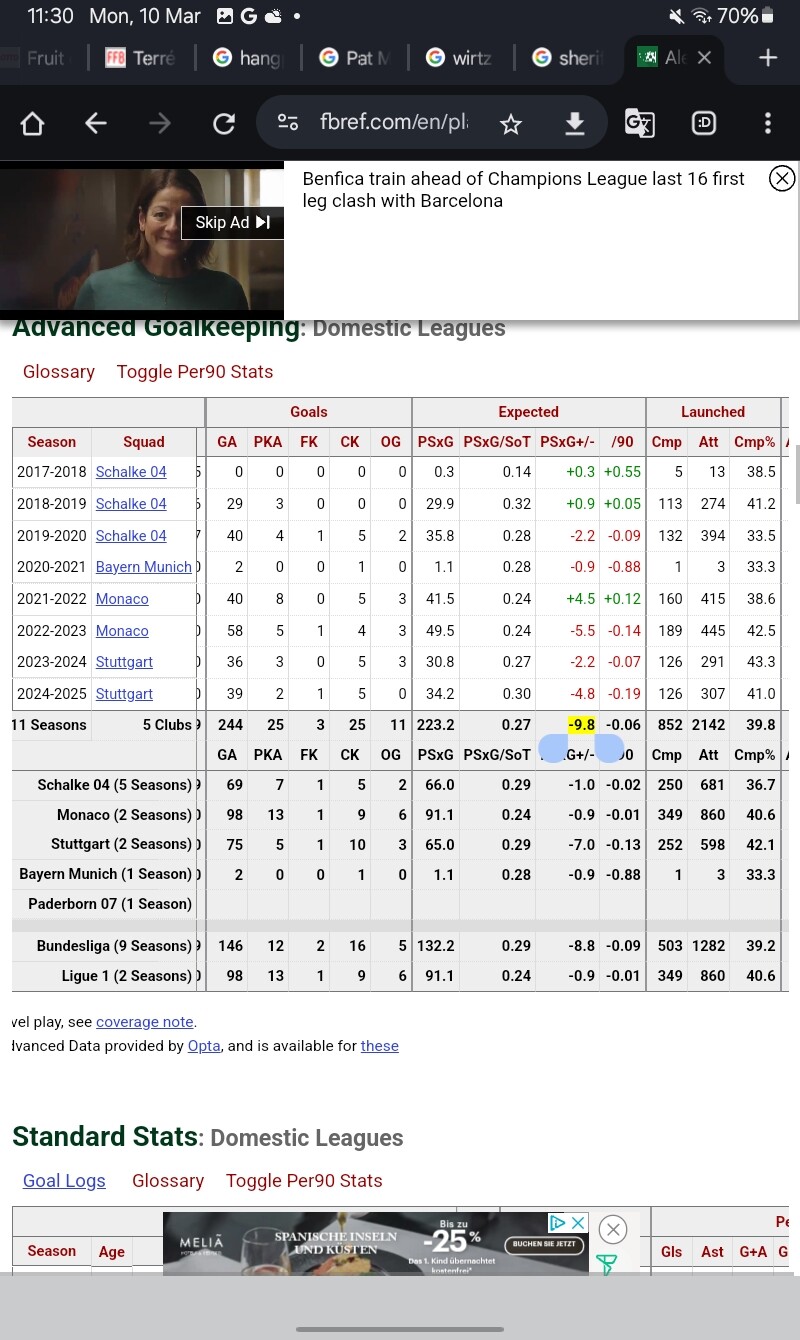Screen dimensions: 800x1340
Task: Go to the browser home page
Action: tap(33, 123)
